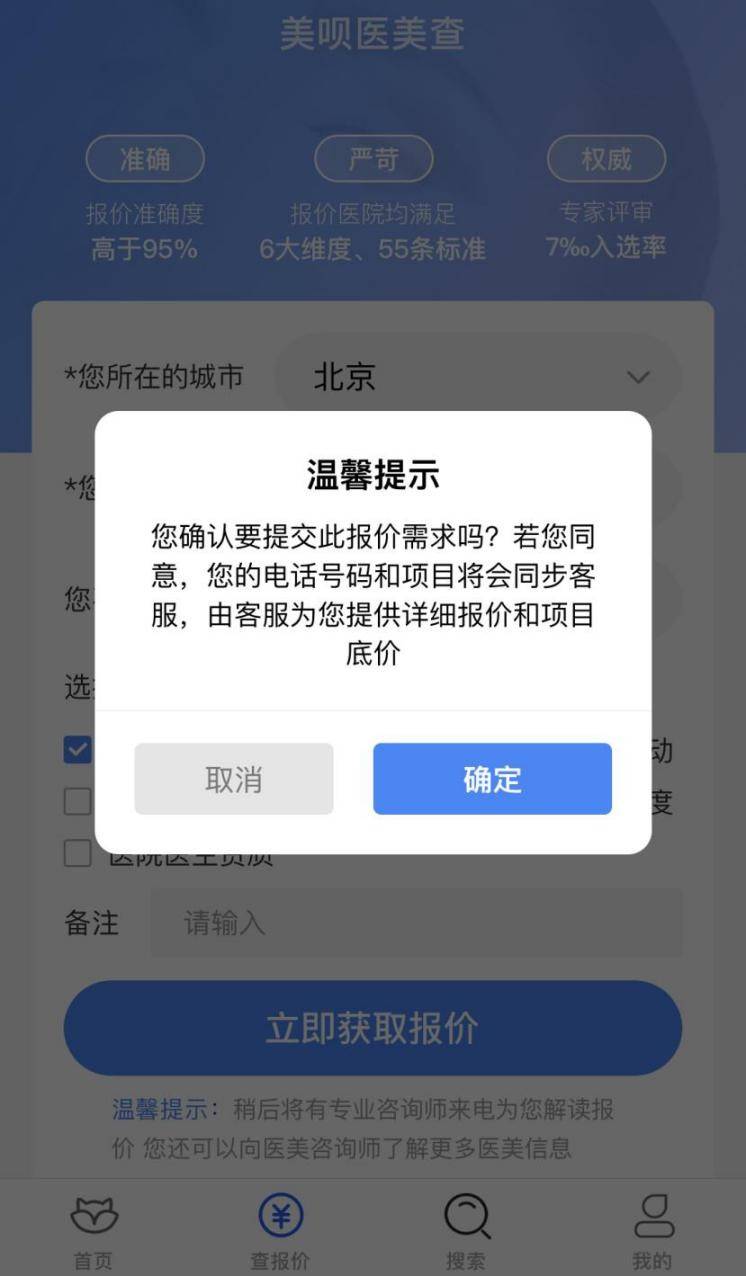Click the 备注 请输入 input field

click(415, 923)
